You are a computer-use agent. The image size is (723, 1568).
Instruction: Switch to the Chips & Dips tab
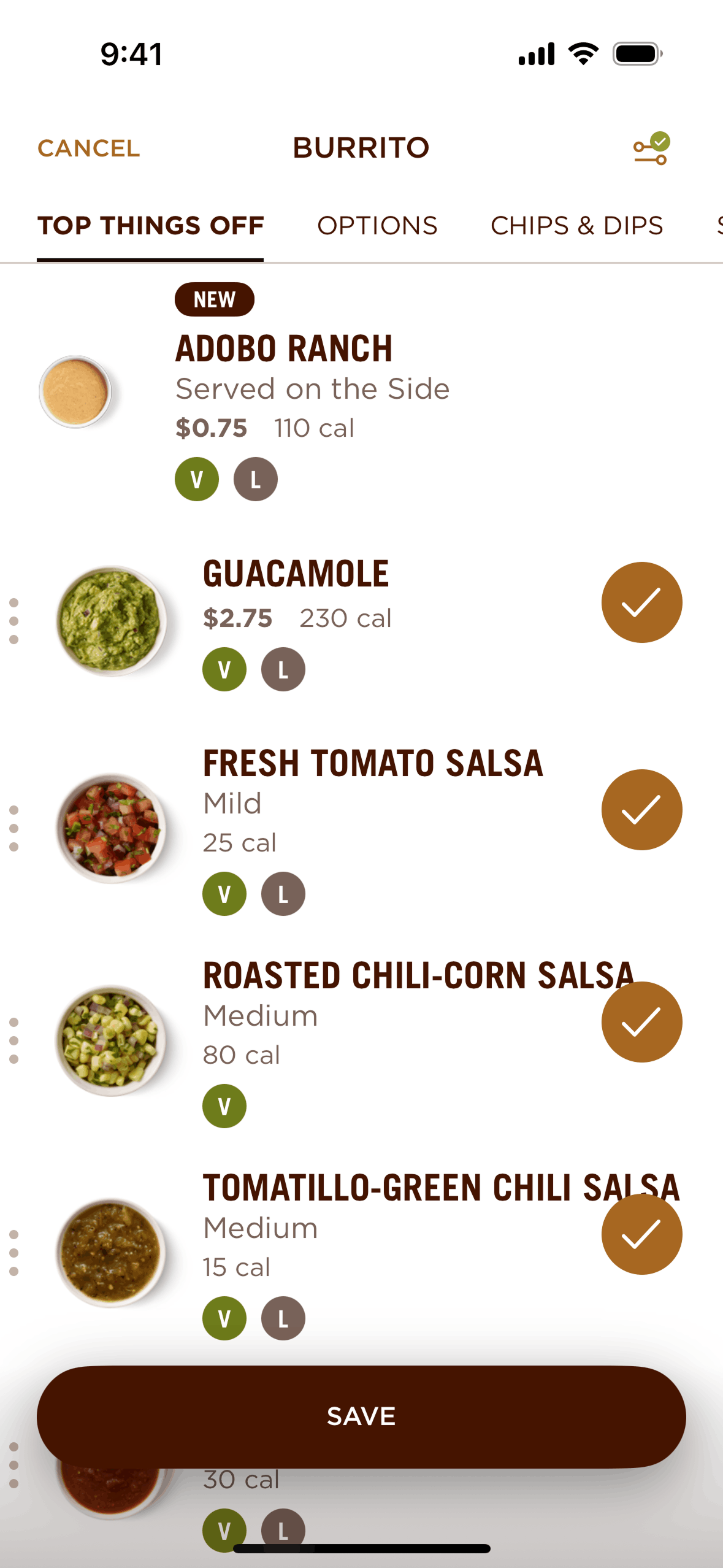pos(576,226)
